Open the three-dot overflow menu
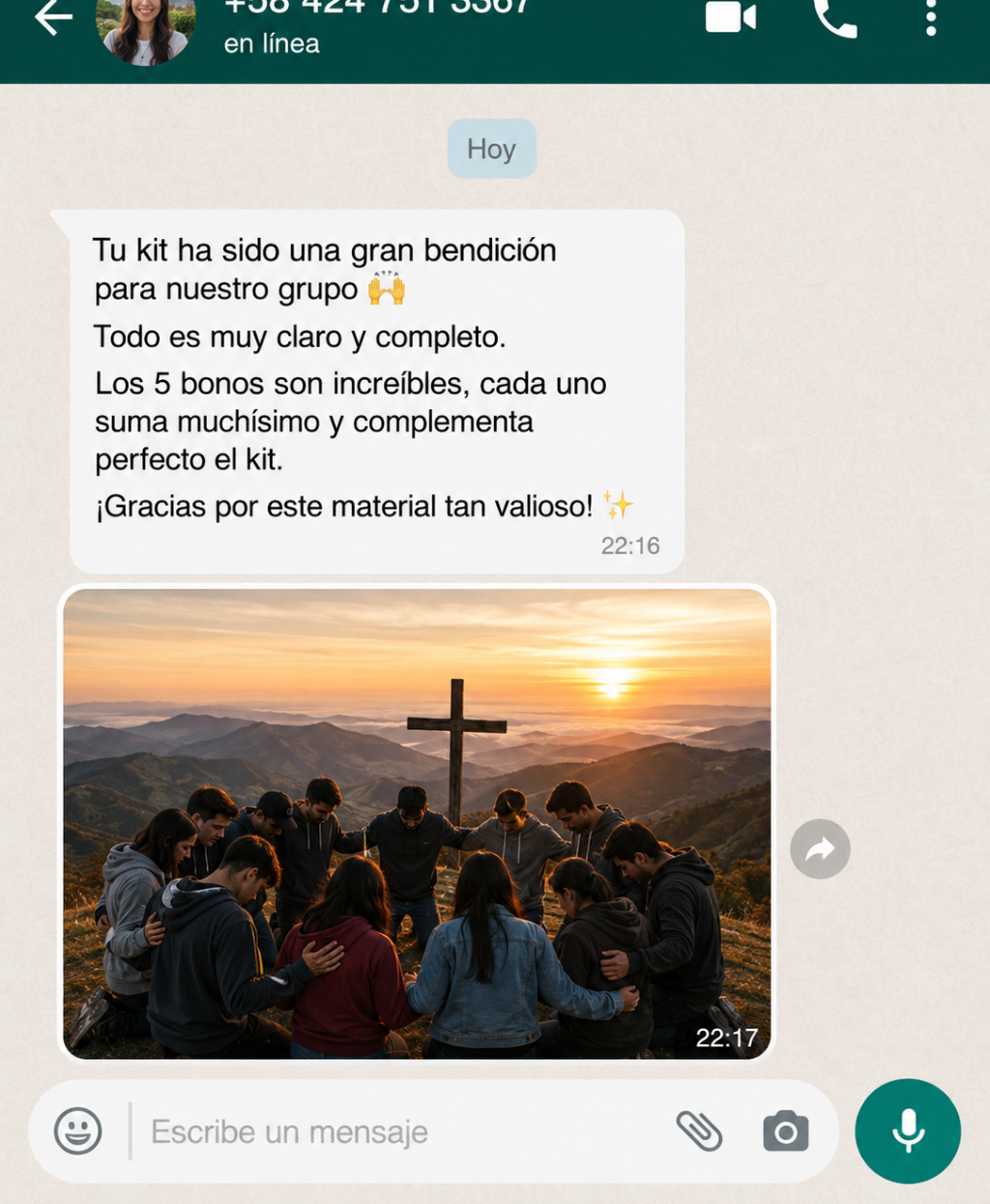Viewport: 990px width, 1204px height. tap(931, 17)
